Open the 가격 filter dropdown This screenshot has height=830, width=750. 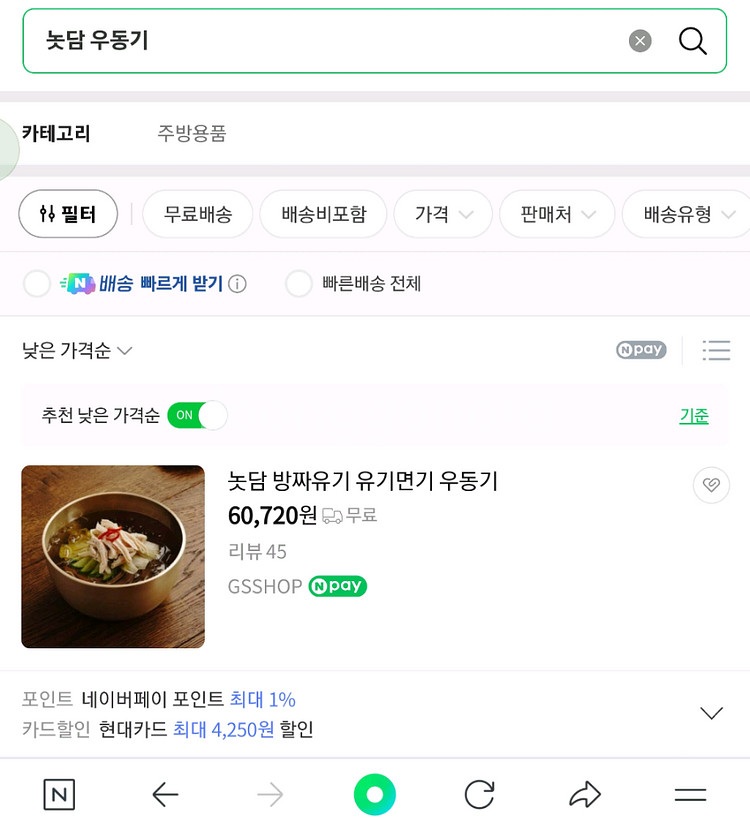(x=443, y=213)
